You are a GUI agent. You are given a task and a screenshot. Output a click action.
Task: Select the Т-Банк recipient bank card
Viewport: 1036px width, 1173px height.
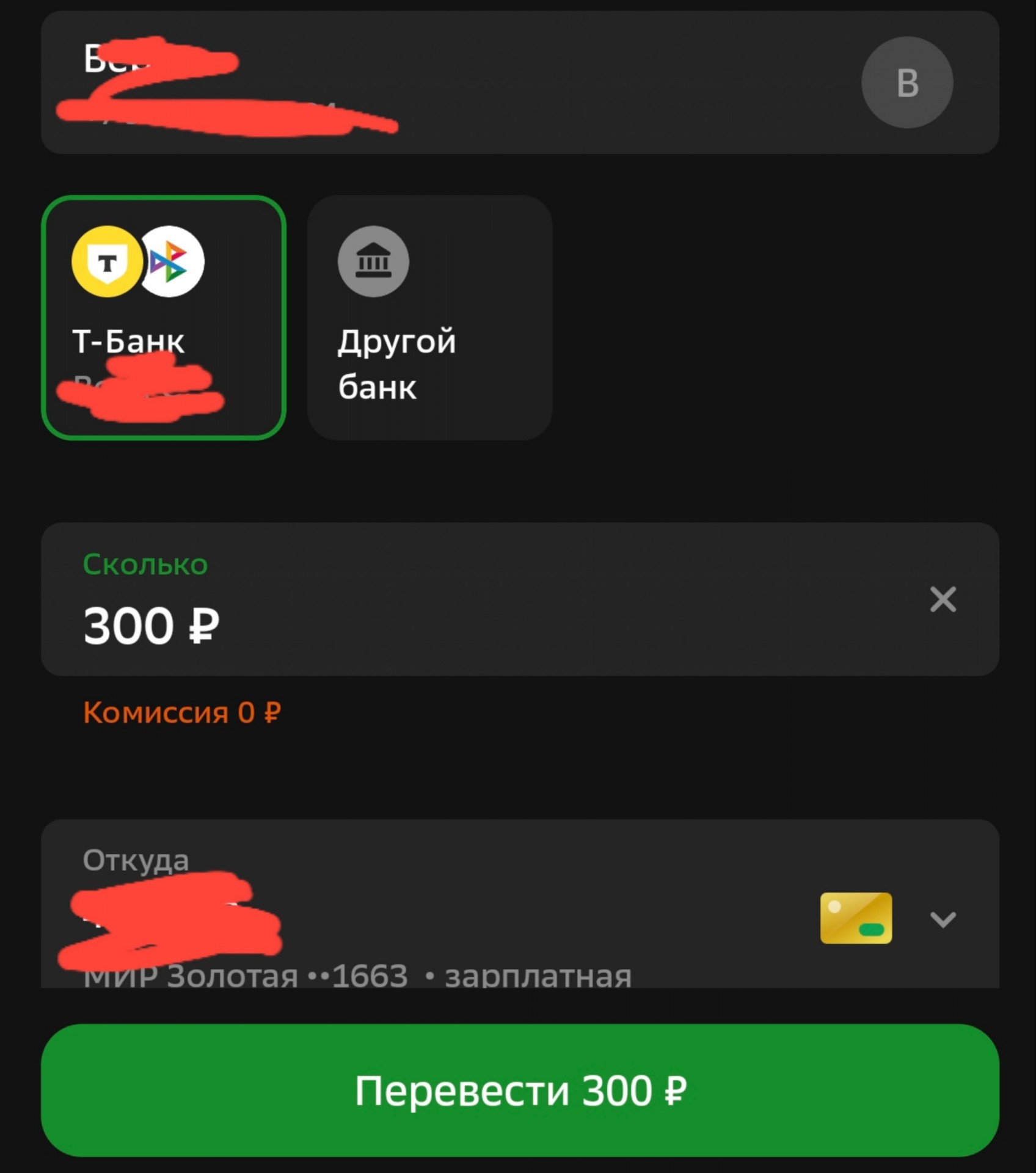pyautogui.click(x=163, y=318)
